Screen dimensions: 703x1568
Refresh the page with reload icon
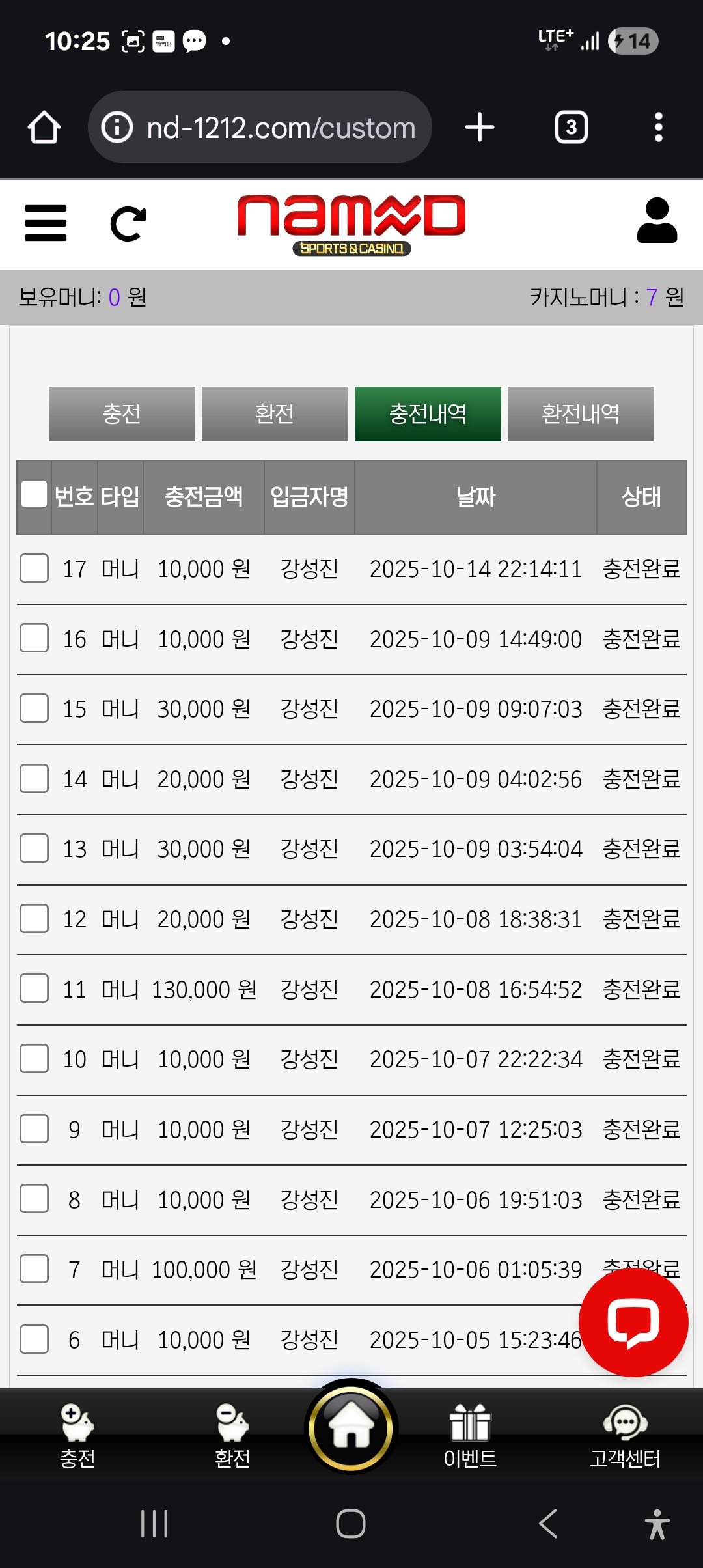[128, 224]
